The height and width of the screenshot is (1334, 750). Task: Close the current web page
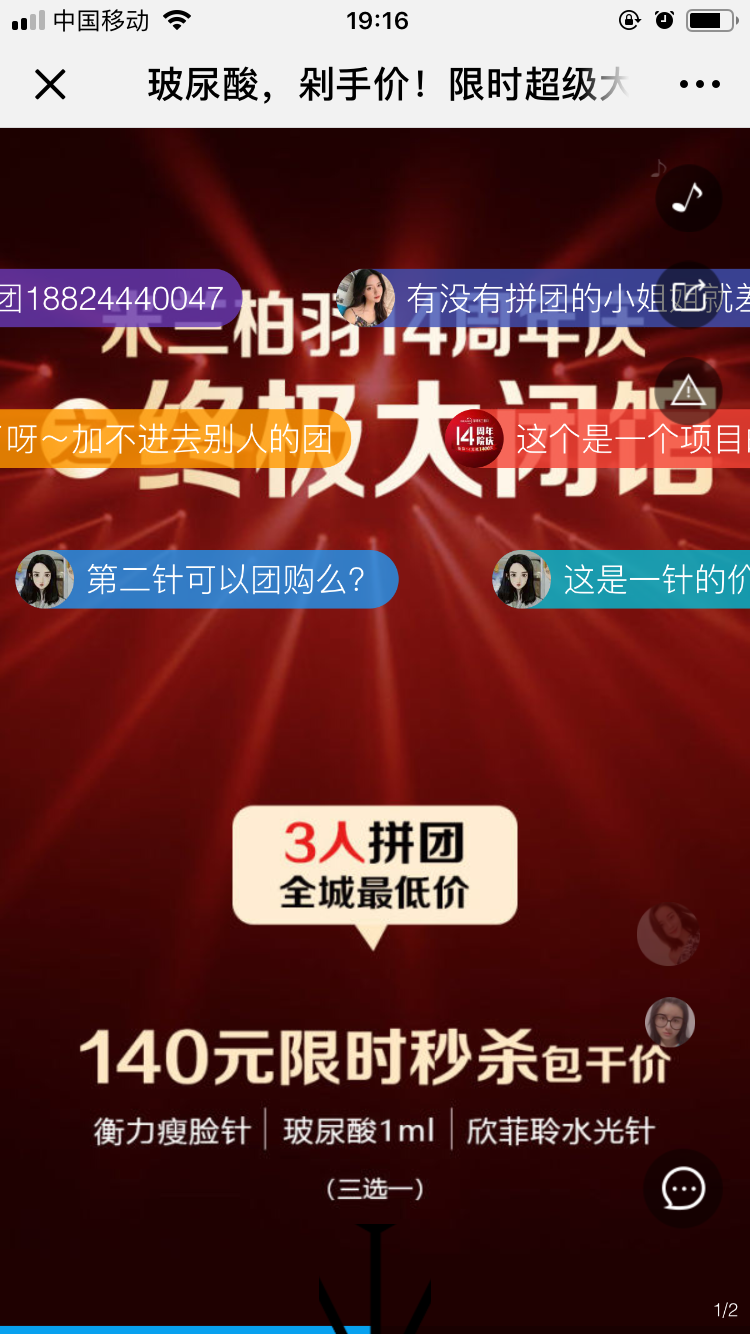coord(50,85)
